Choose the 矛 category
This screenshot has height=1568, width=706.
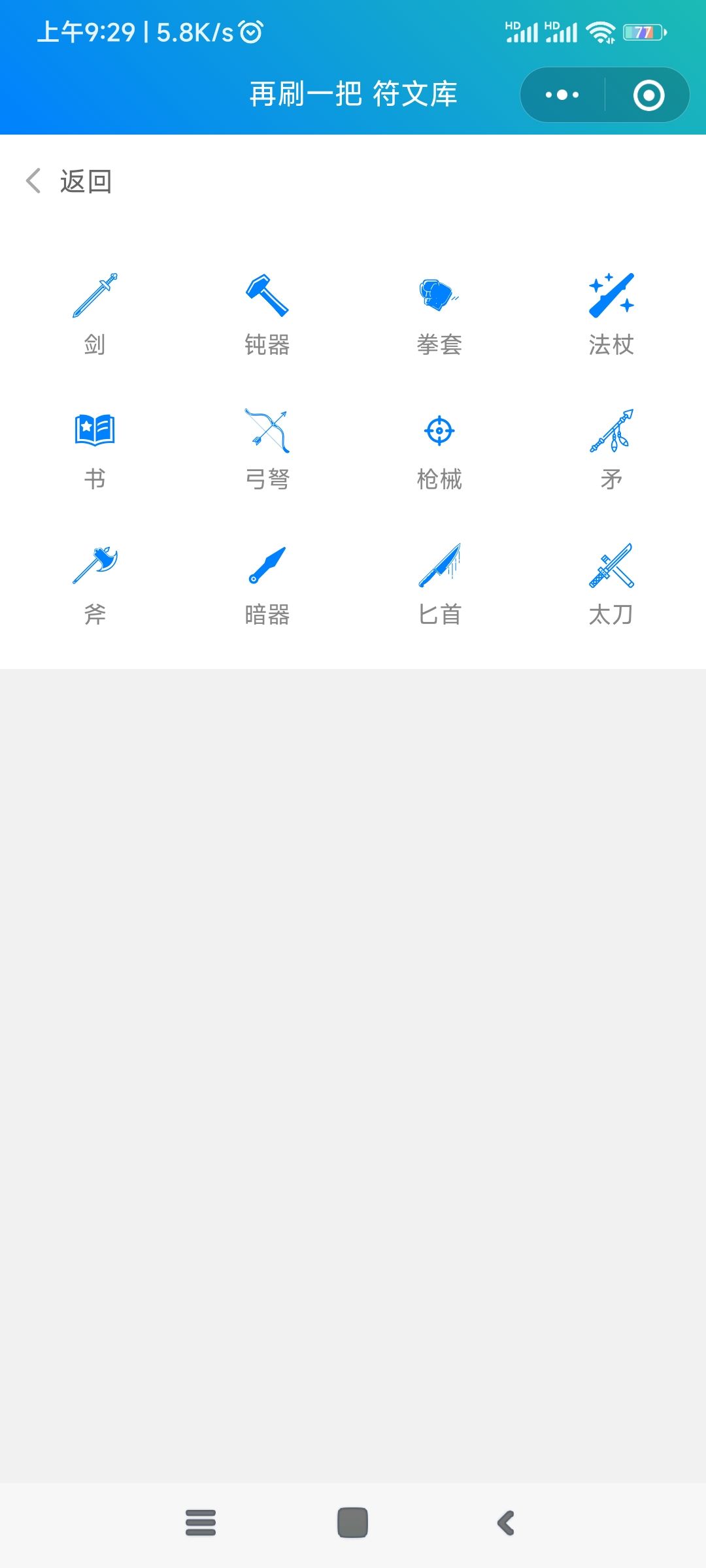(611, 449)
